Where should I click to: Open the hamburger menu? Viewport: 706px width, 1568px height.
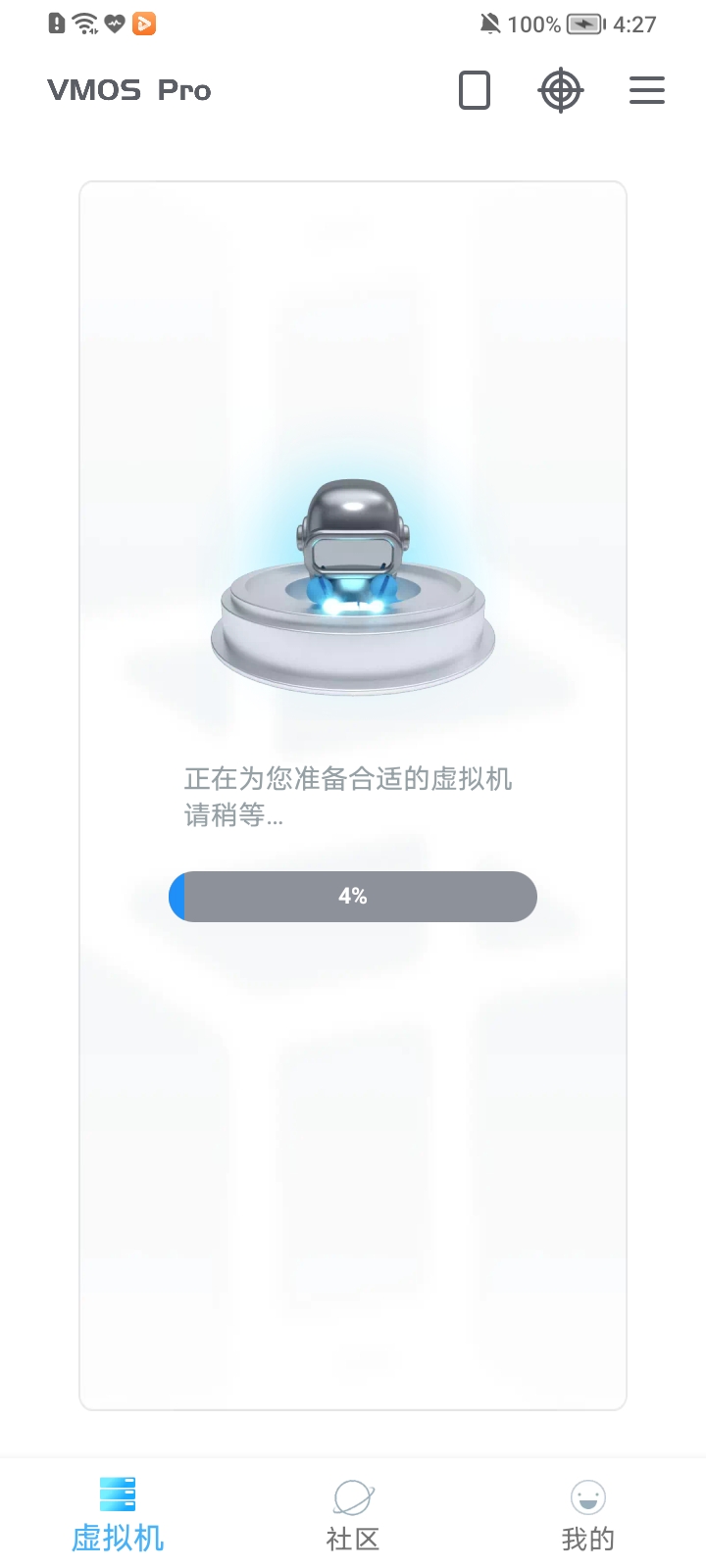pyautogui.click(x=647, y=90)
